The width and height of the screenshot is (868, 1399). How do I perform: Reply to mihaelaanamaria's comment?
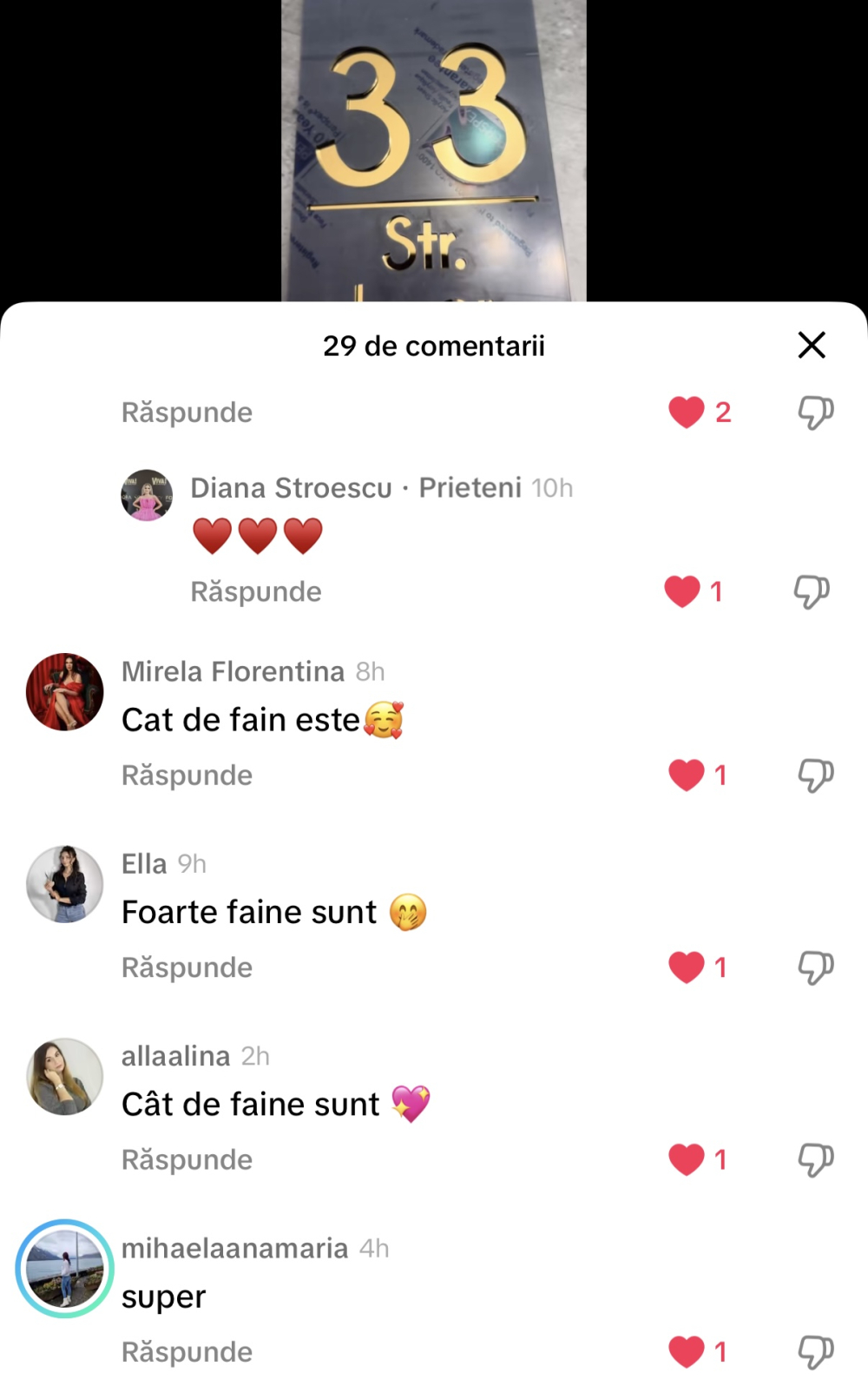pyautogui.click(x=187, y=1352)
